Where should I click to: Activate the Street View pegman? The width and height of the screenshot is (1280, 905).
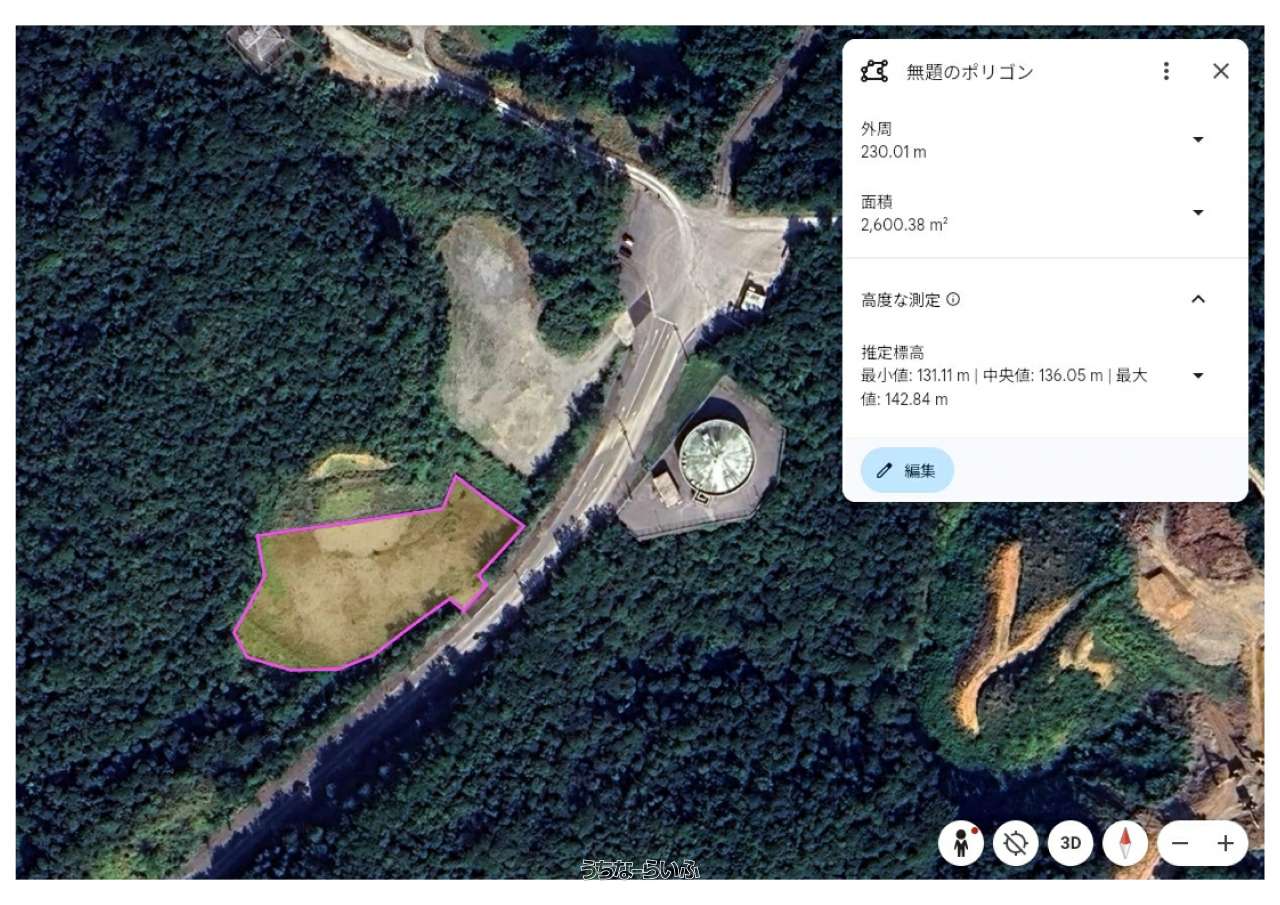(962, 843)
